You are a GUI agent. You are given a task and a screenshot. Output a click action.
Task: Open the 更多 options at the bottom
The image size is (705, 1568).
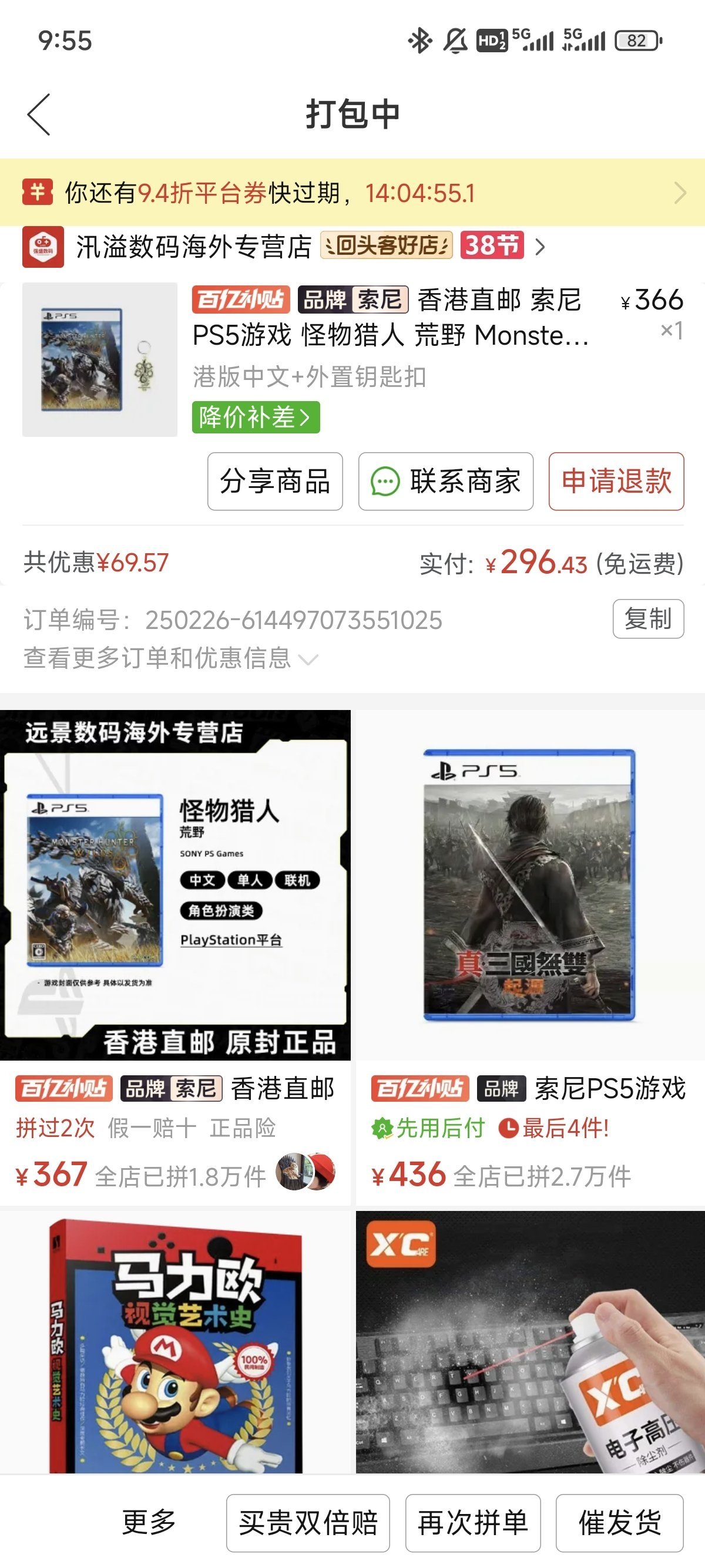tap(149, 1523)
